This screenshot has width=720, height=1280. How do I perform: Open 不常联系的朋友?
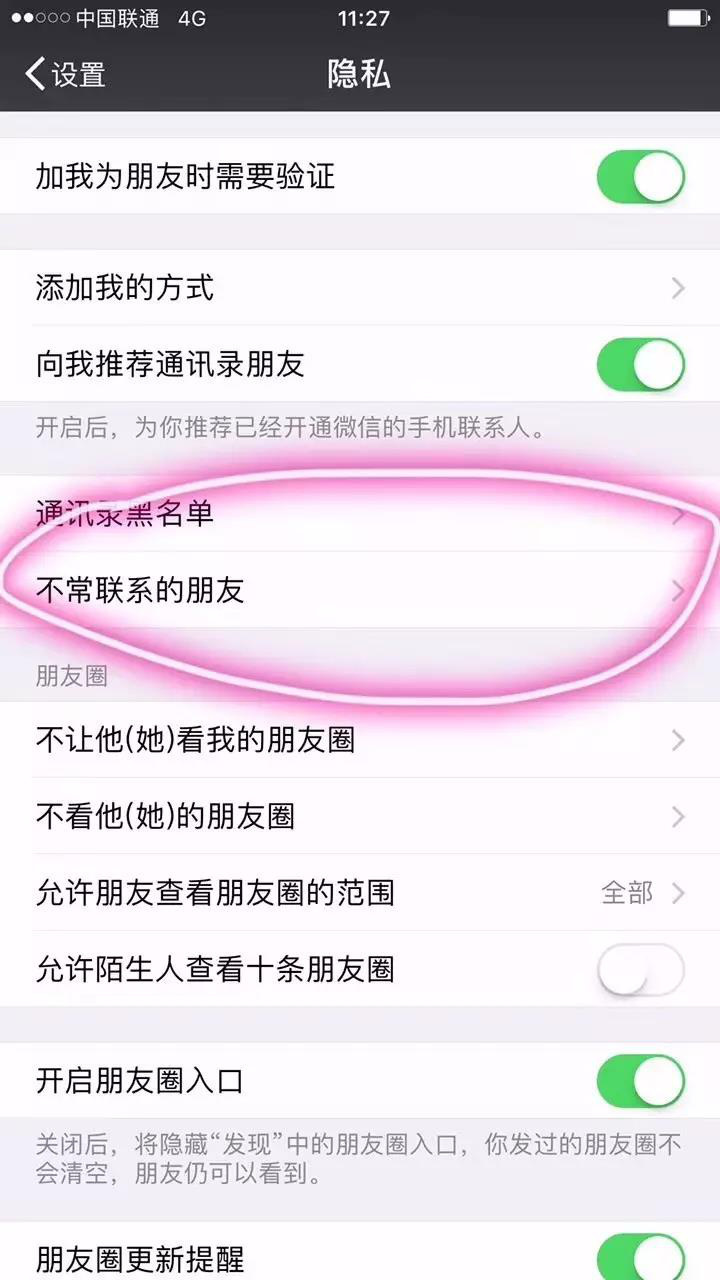click(x=360, y=590)
